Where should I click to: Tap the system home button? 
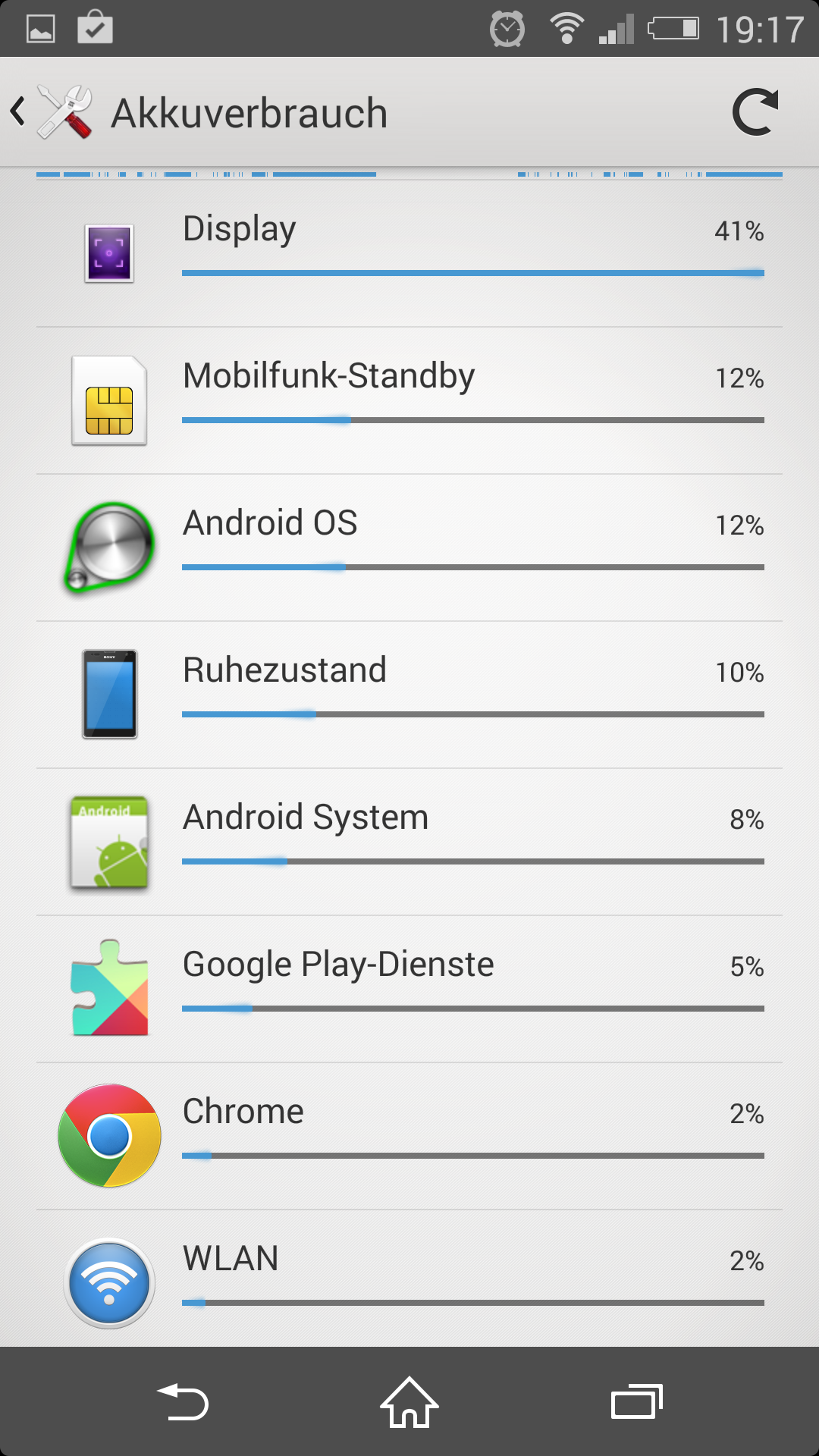click(409, 1402)
